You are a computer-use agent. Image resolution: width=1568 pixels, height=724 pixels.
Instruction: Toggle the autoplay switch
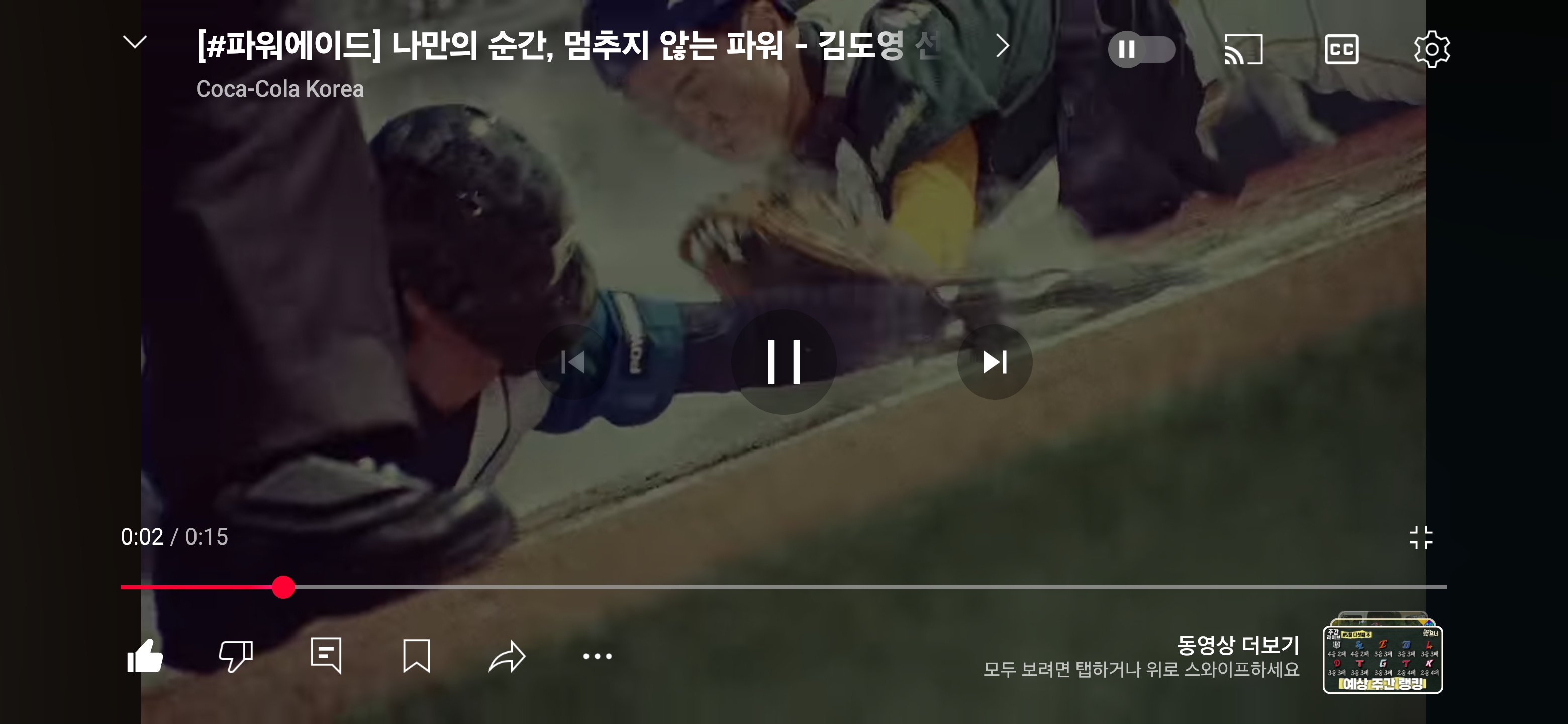point(1141,49)
